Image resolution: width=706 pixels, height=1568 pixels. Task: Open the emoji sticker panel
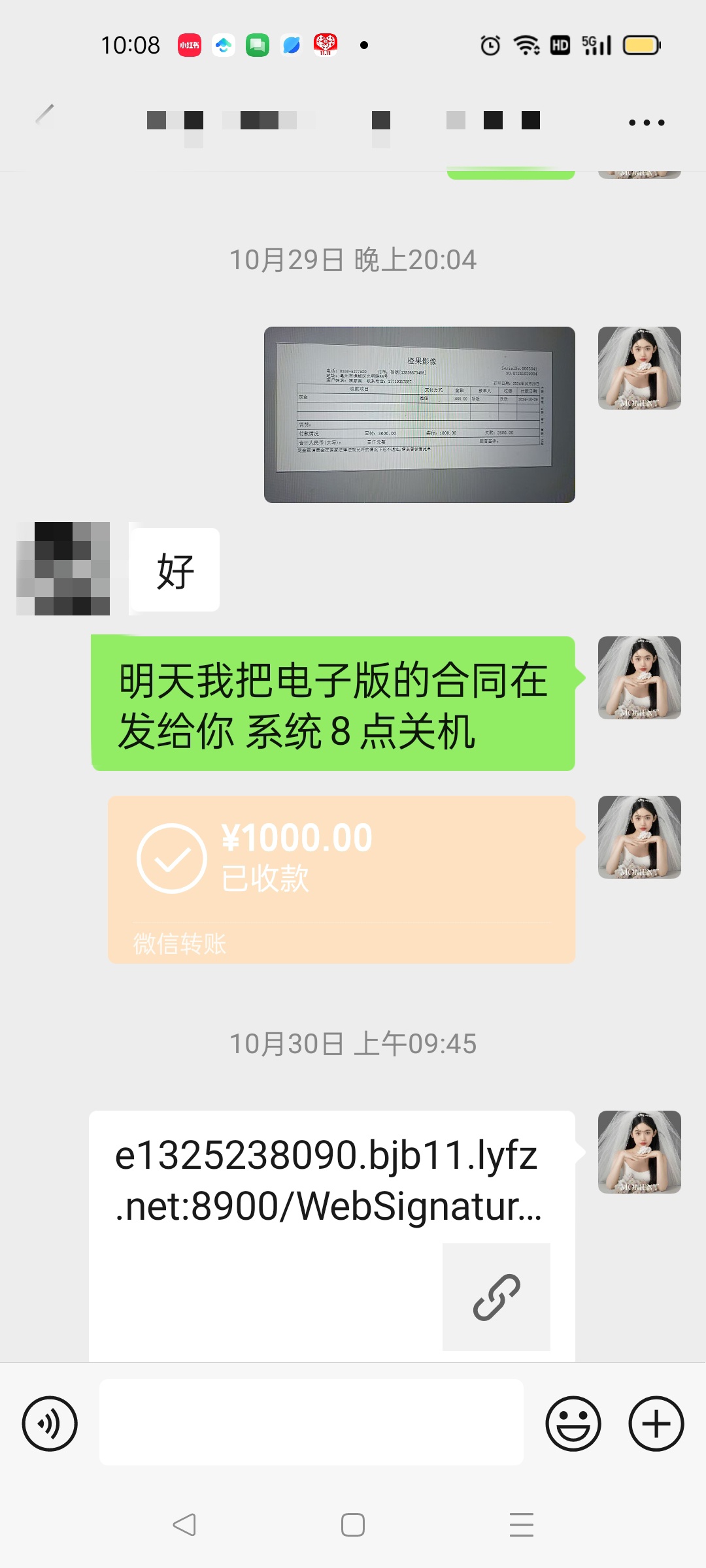pyautogui.click(x=573, y=1424)
